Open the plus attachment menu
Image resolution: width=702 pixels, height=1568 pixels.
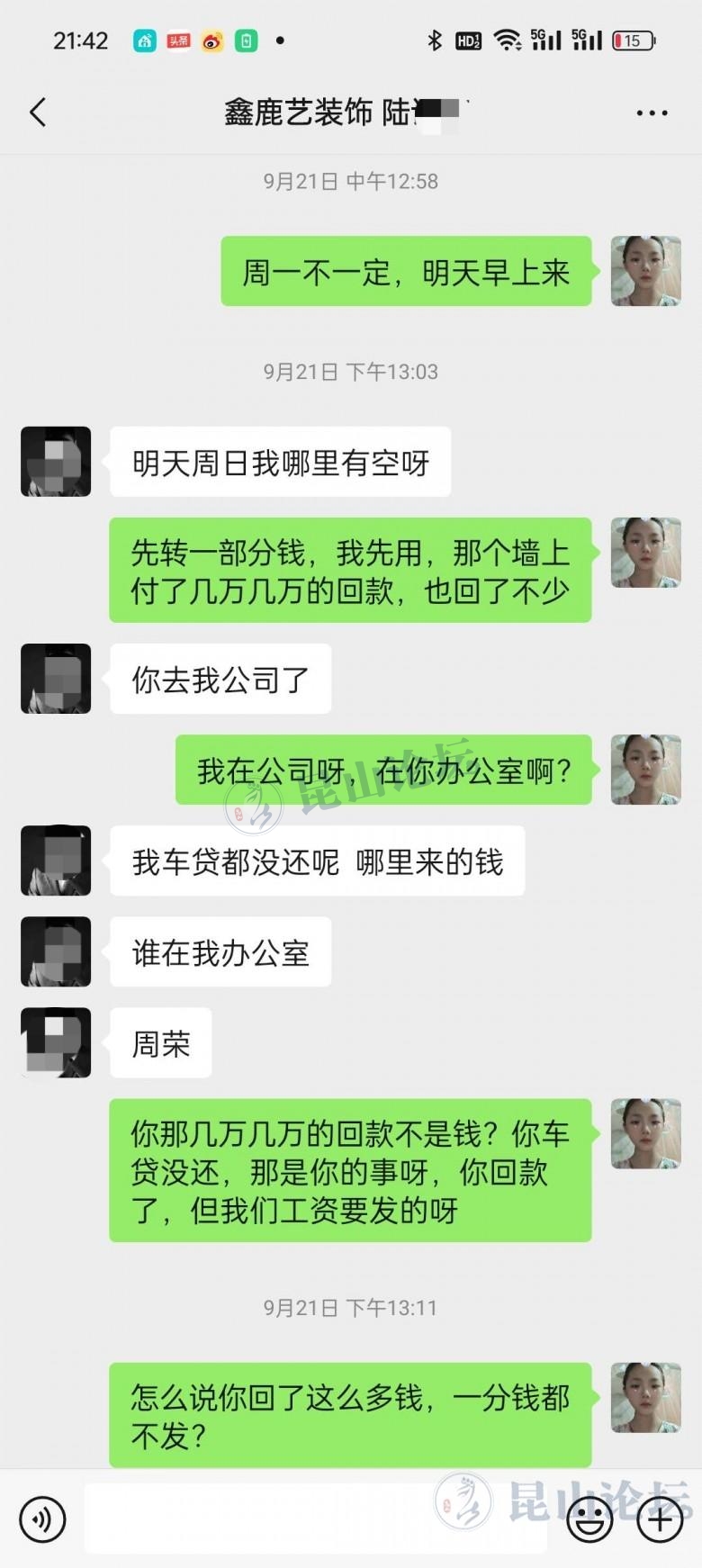(660, 1520)
